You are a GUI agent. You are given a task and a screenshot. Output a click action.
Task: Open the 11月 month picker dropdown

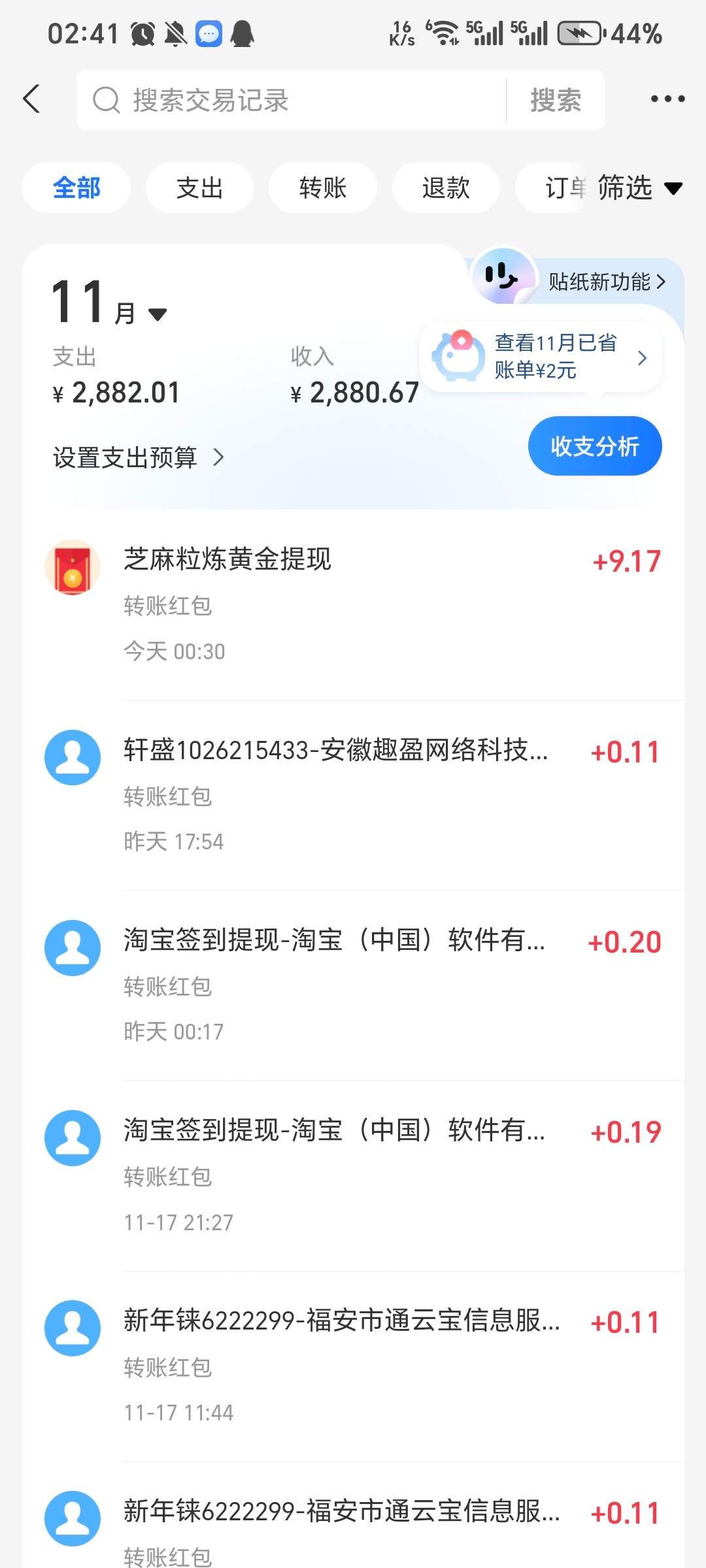157,314
